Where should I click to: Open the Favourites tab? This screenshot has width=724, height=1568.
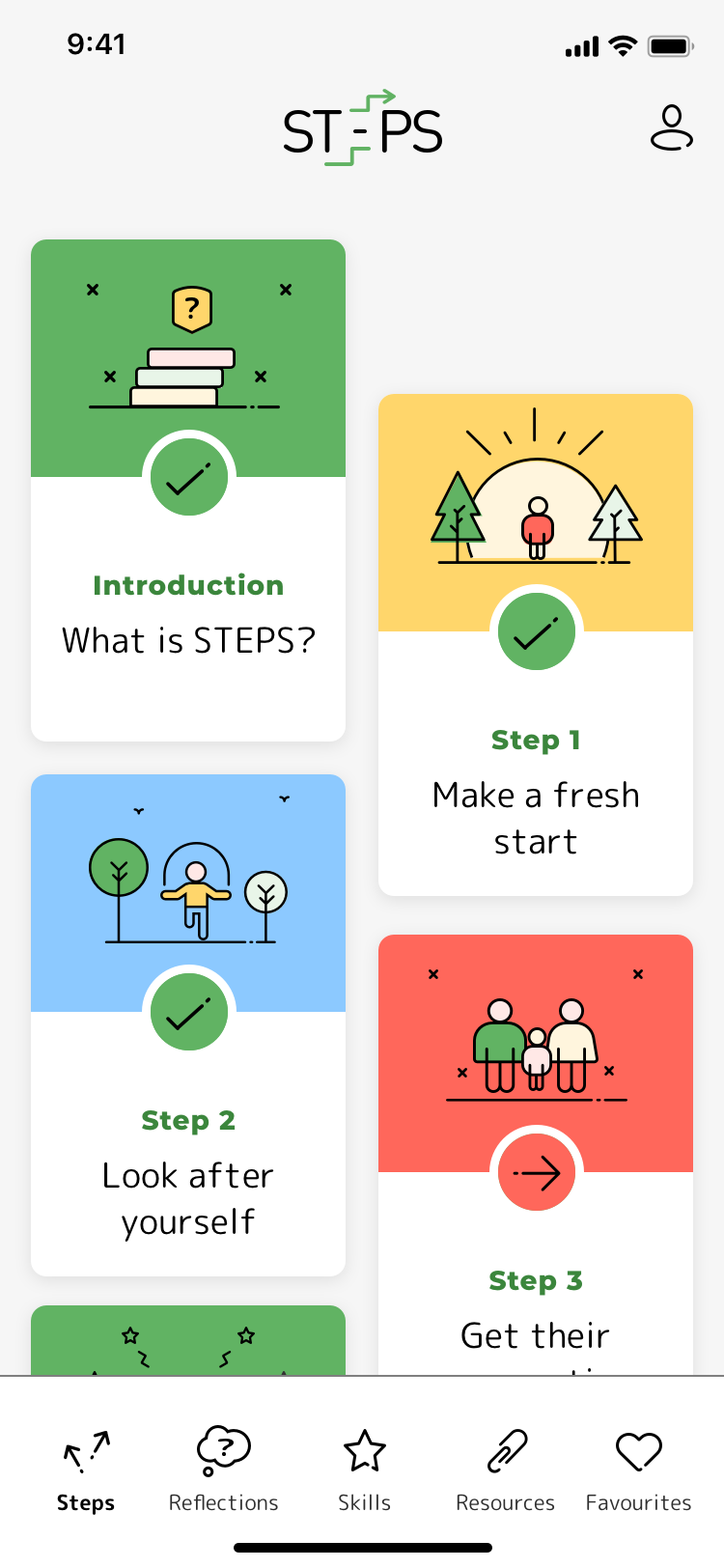click(x=638, y=1470)
